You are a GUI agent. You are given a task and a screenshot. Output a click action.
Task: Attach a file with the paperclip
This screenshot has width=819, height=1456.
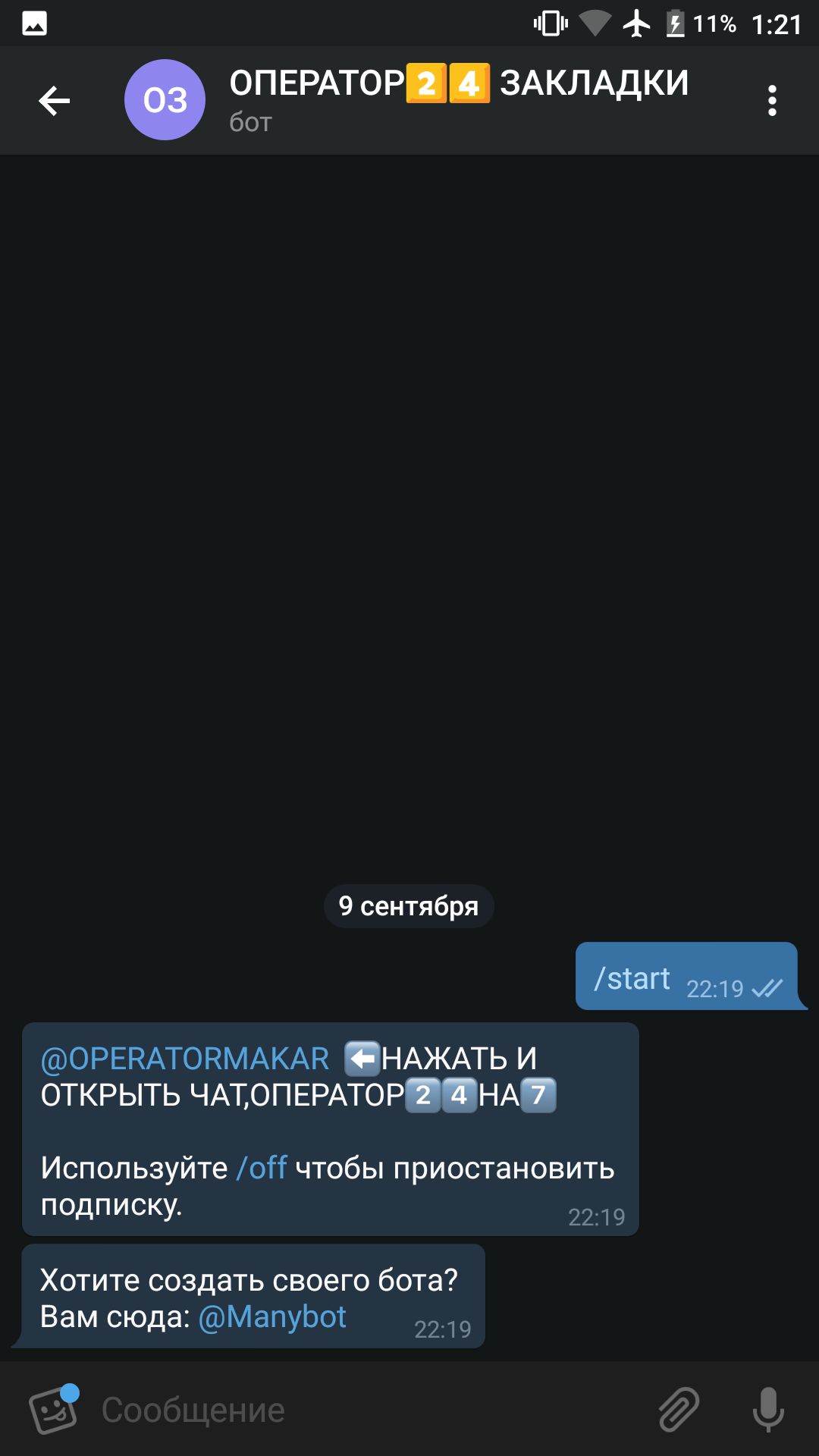679,1410
